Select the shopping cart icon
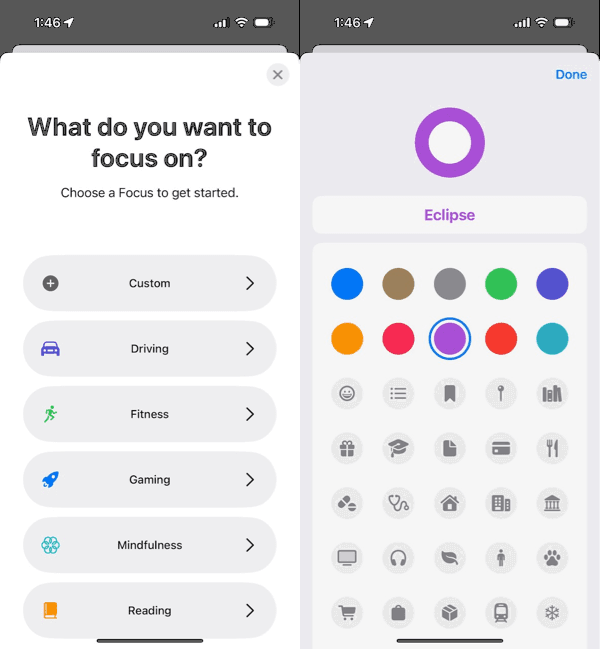The width and height of the screenshot is (600, 649). (x=347, y=612)
